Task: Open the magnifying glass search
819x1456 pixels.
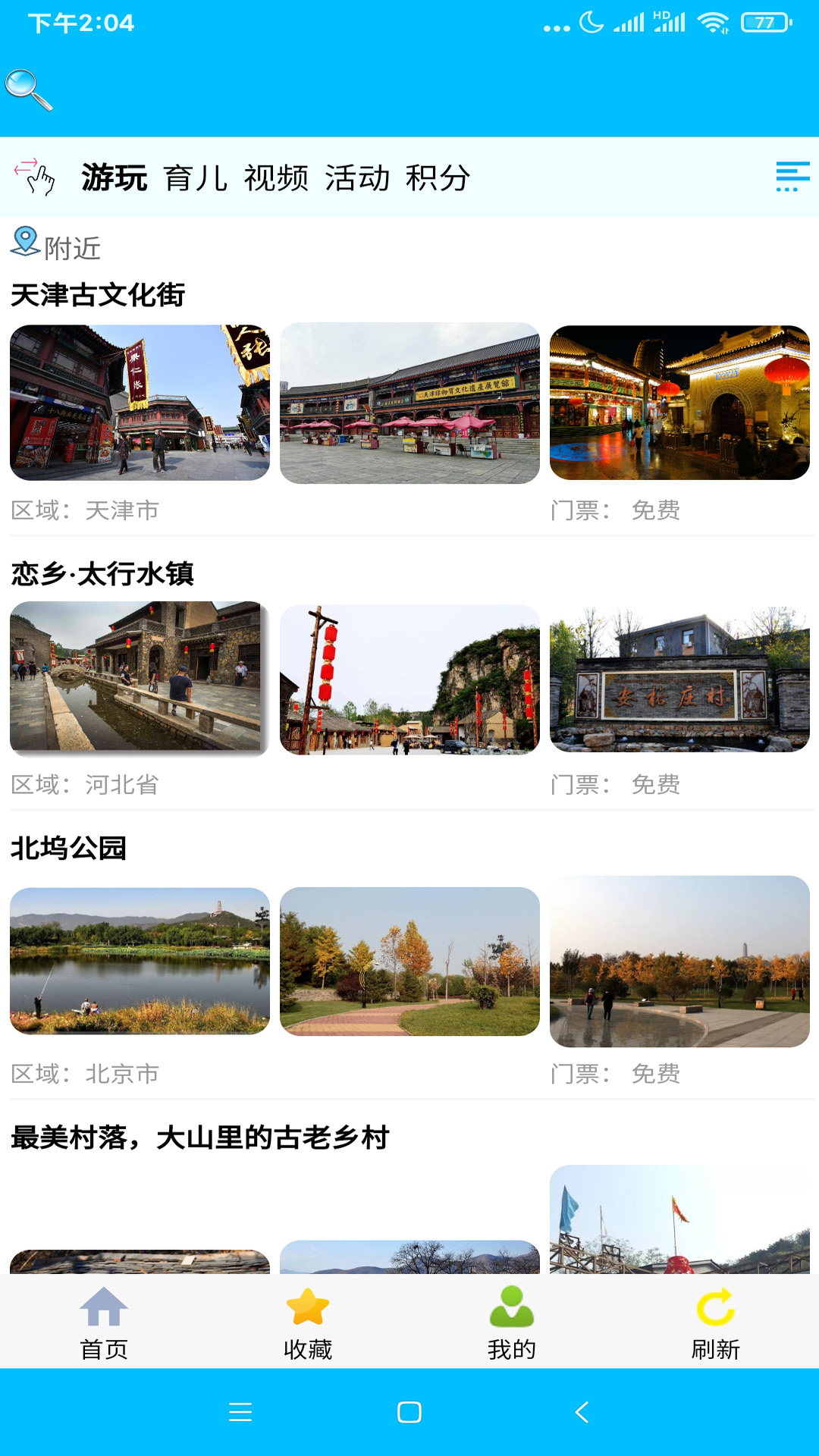Action: pos(29,90)
